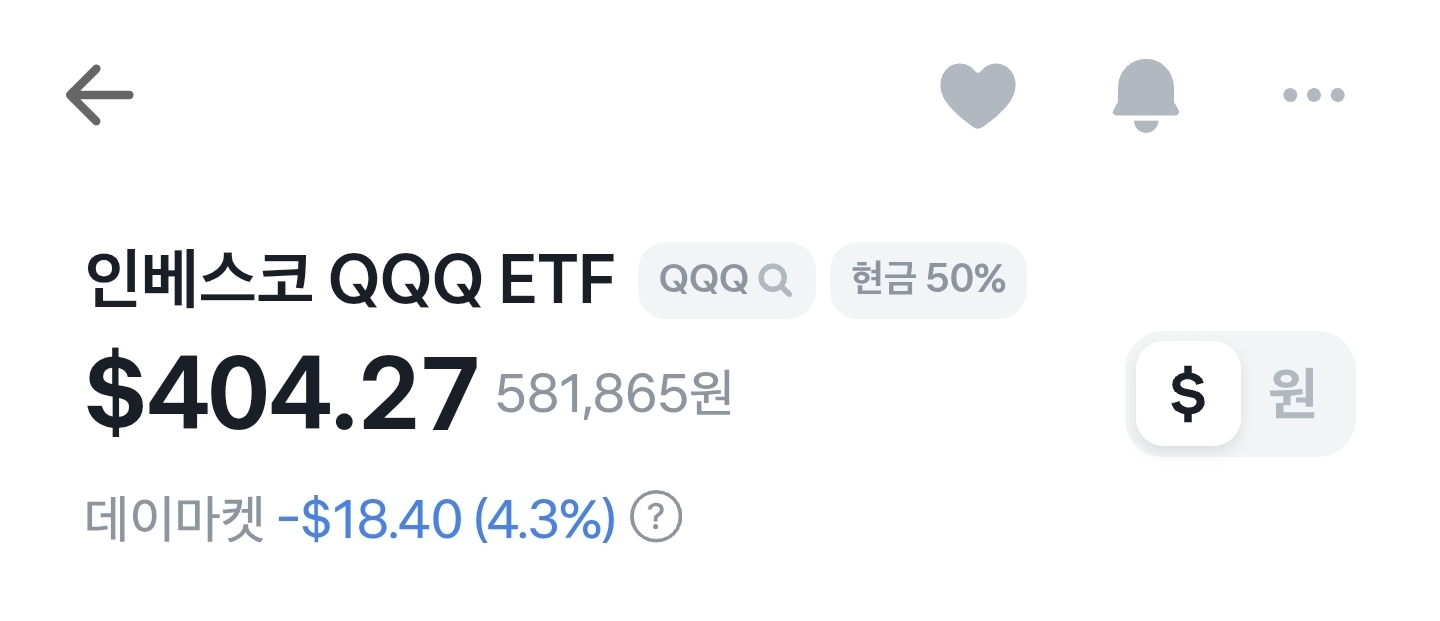1440x621 pixels.
Task: Add QQQ ETF to favorites with heart
Action: 978,95
